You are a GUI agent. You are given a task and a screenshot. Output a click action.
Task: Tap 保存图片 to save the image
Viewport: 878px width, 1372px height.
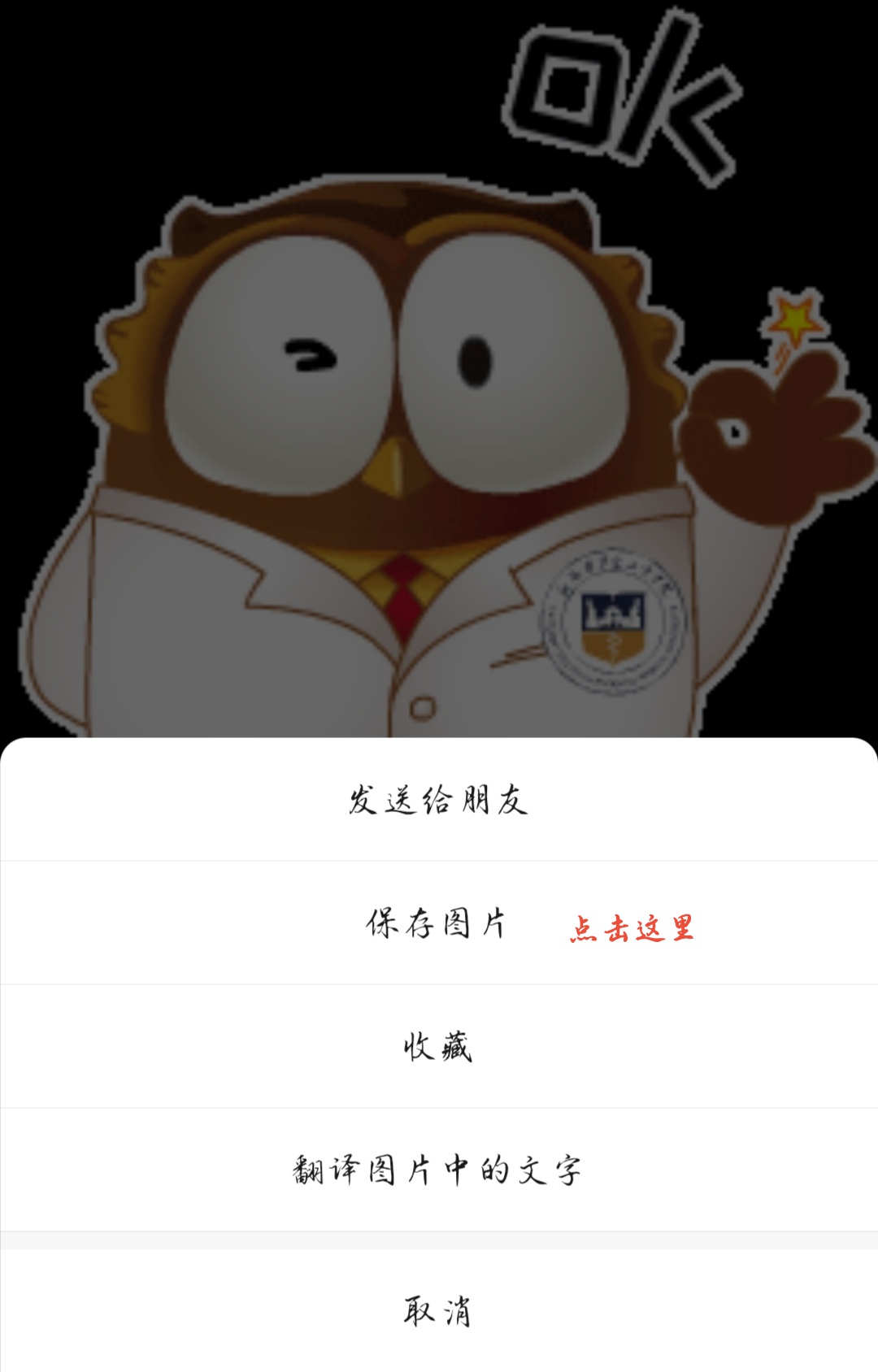pyautogui.click(x=437, y=923)
